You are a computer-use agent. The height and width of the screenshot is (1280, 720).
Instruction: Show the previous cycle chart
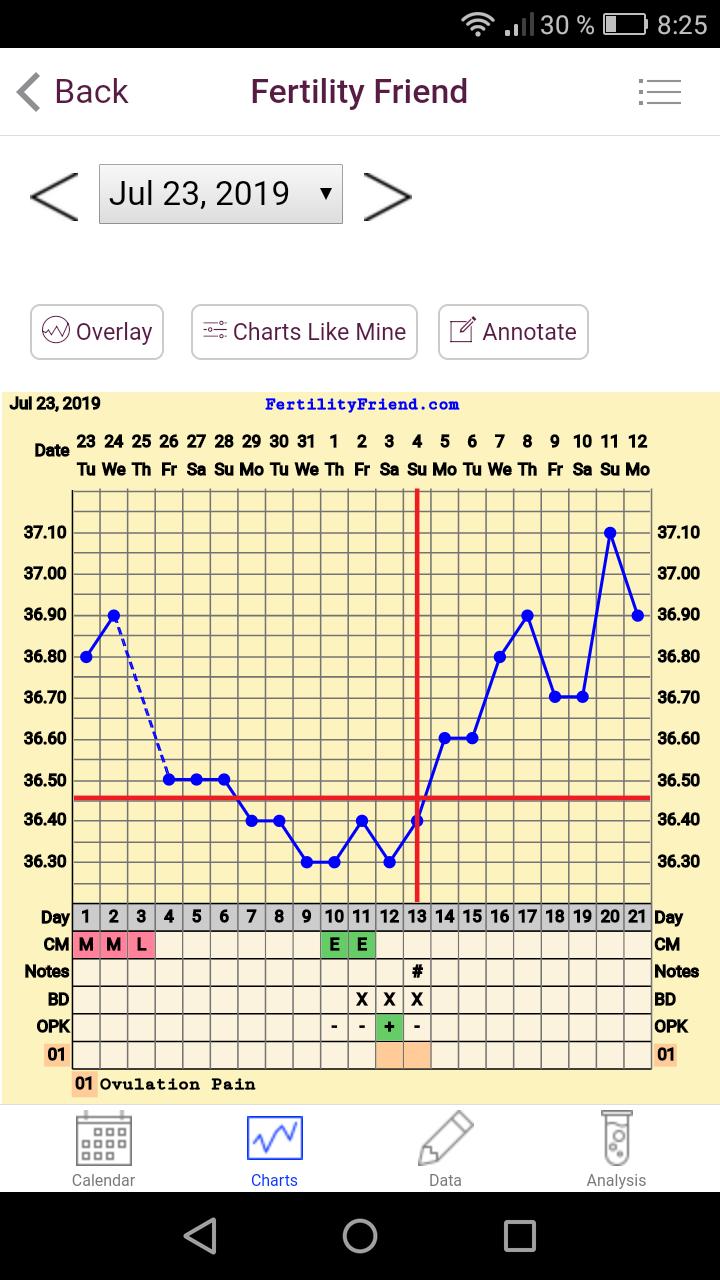pyautogui.click(x=54, y=195)
